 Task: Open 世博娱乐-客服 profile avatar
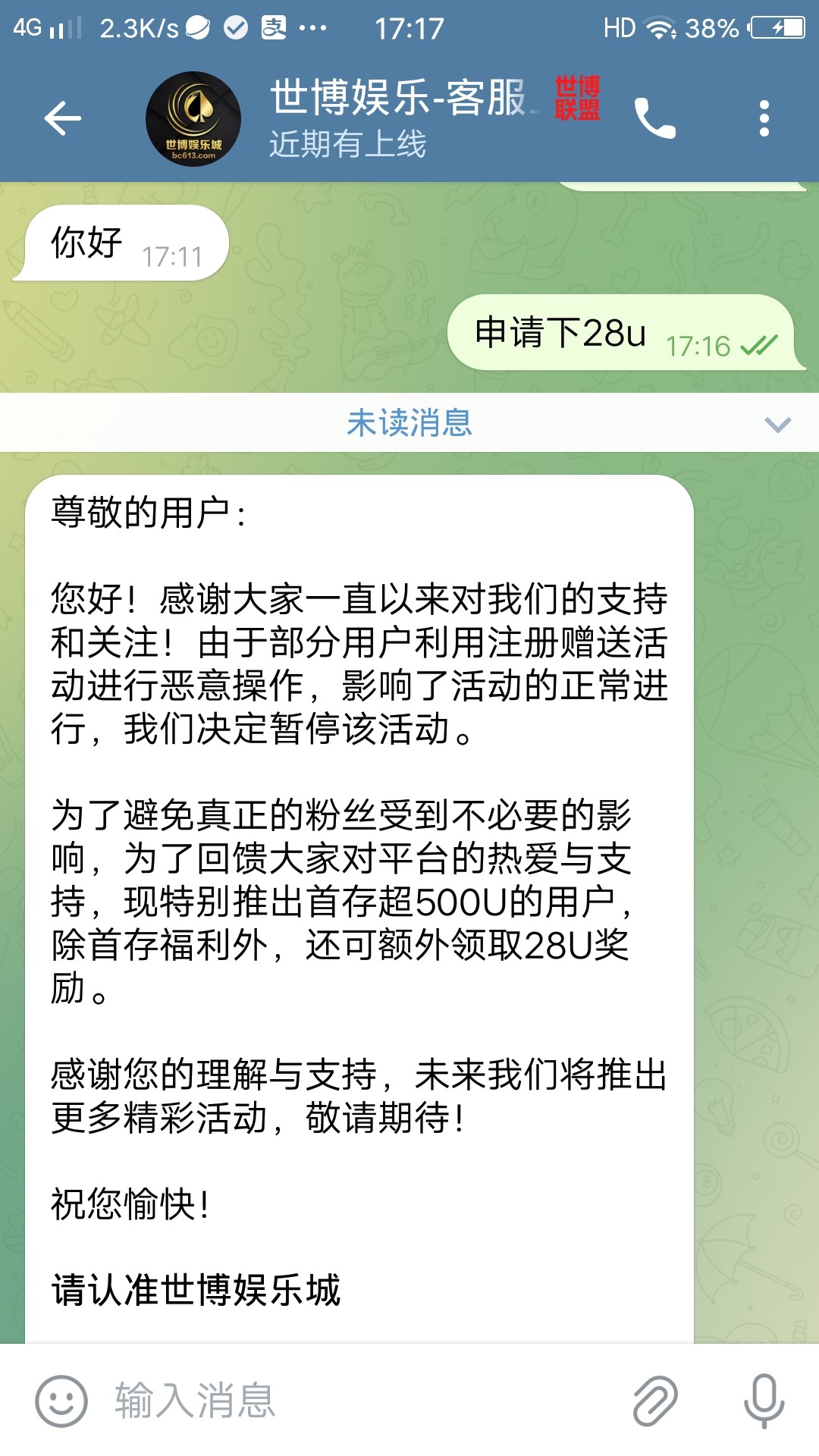pyautogui.click(x=193, y=118)
